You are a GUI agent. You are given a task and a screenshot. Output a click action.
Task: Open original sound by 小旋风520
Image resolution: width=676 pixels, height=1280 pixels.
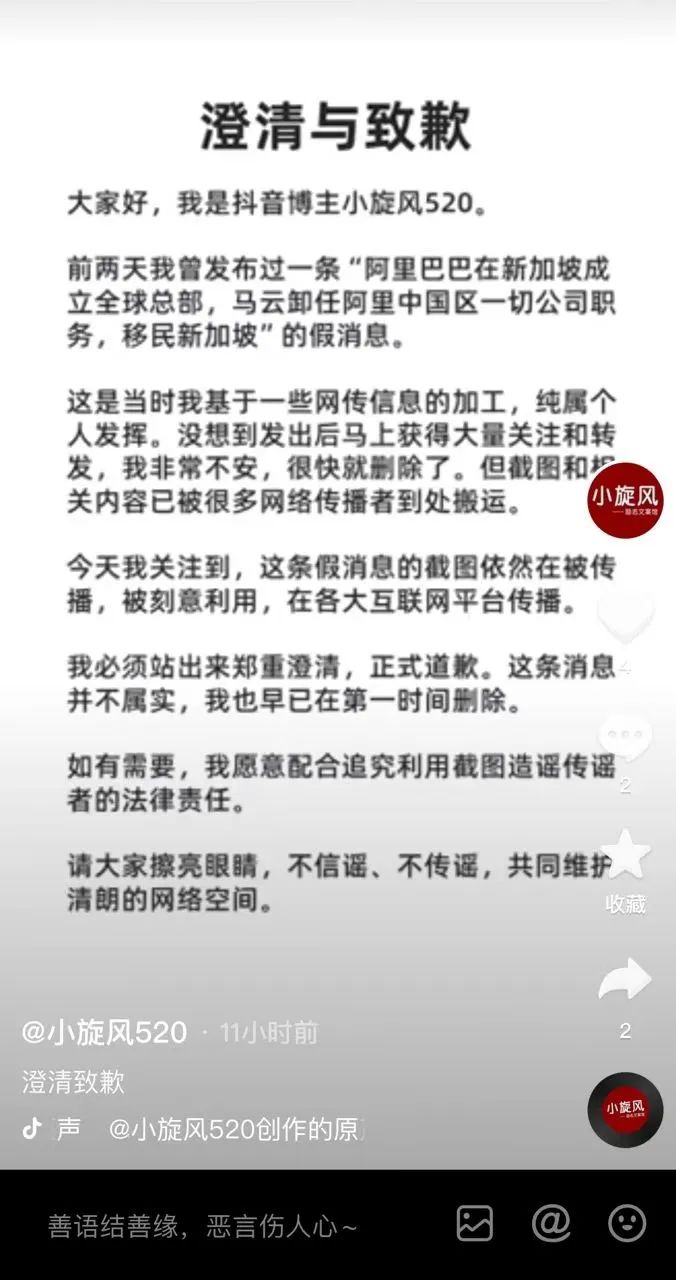[x=232, y=1129]
